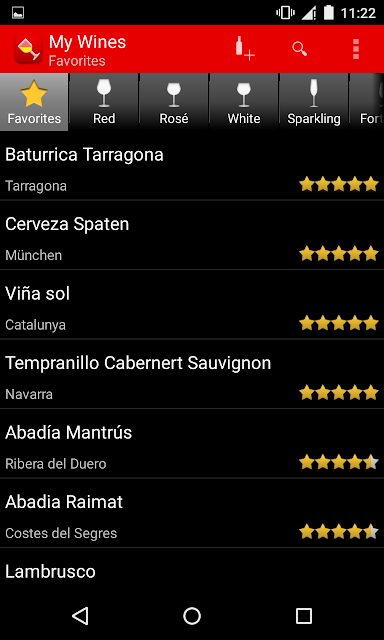Go back with system back button

(x=80, y=616)
